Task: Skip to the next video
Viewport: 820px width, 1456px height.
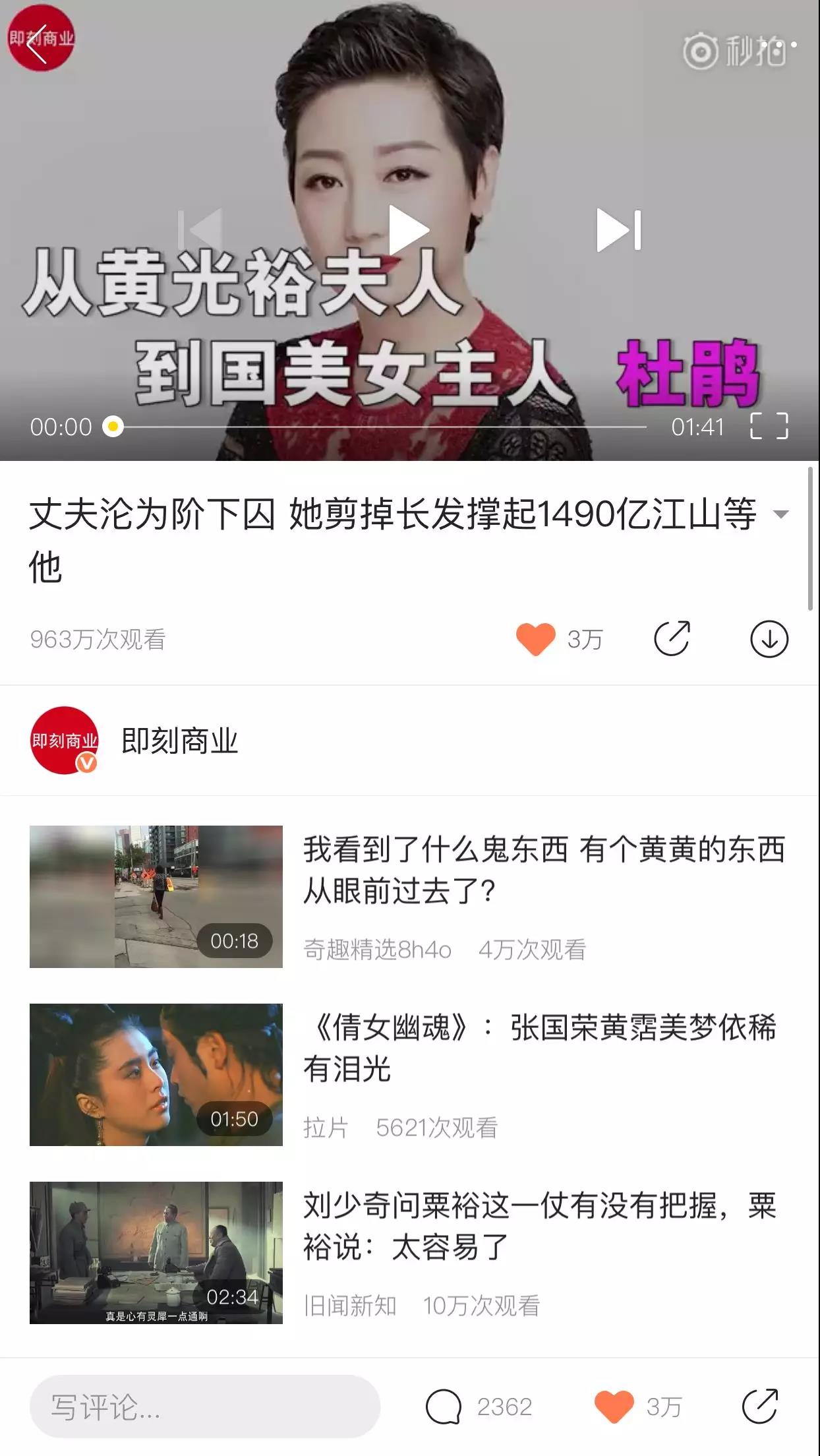Action: 618,229
